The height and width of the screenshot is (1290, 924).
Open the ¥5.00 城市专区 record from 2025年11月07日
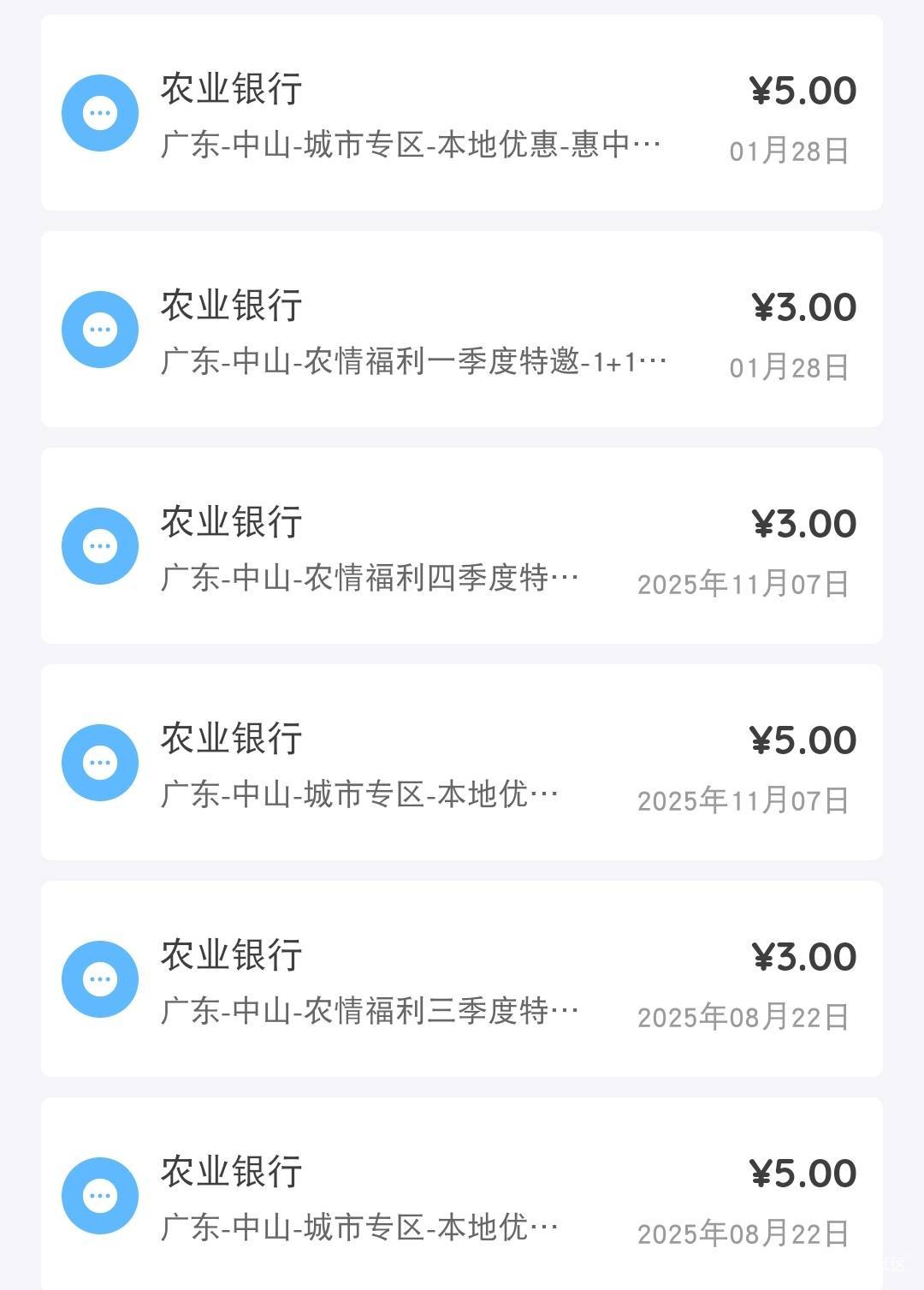point(462,763)
